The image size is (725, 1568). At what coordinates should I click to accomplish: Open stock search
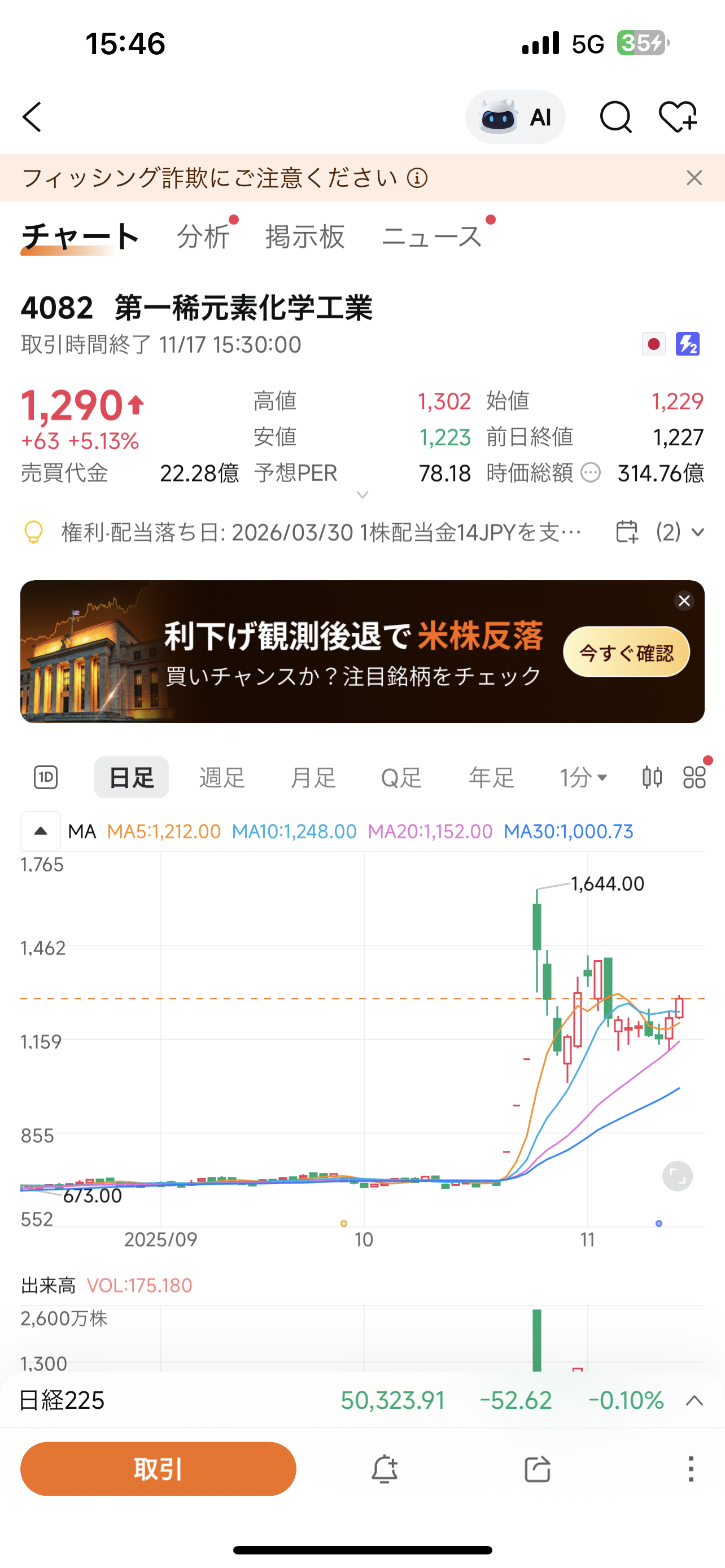click(x=615, y=117)
